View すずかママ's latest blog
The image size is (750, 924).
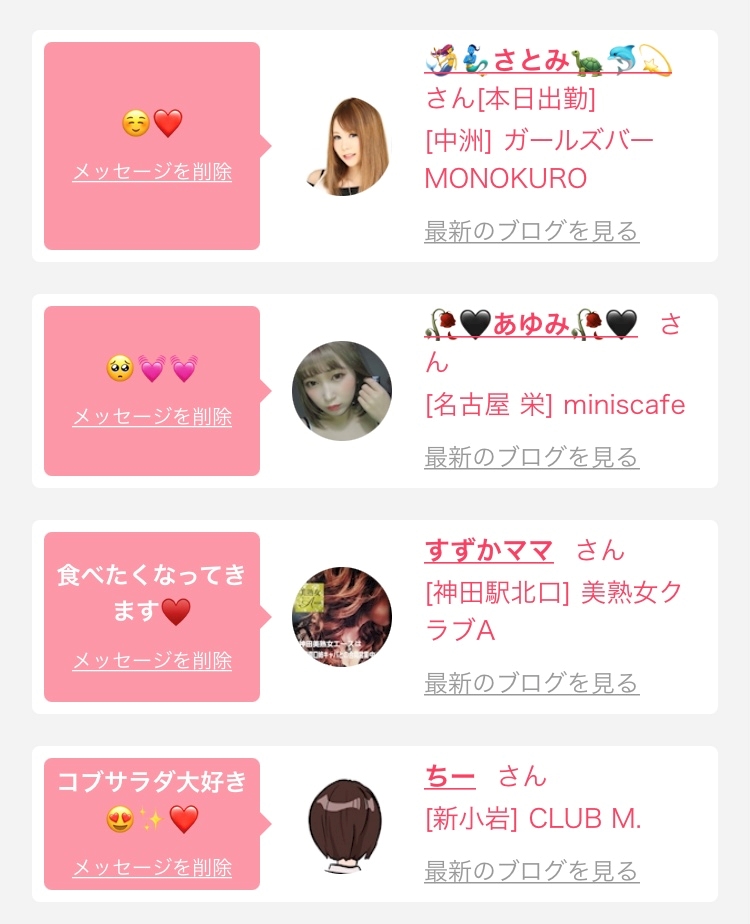pos(531,683)
